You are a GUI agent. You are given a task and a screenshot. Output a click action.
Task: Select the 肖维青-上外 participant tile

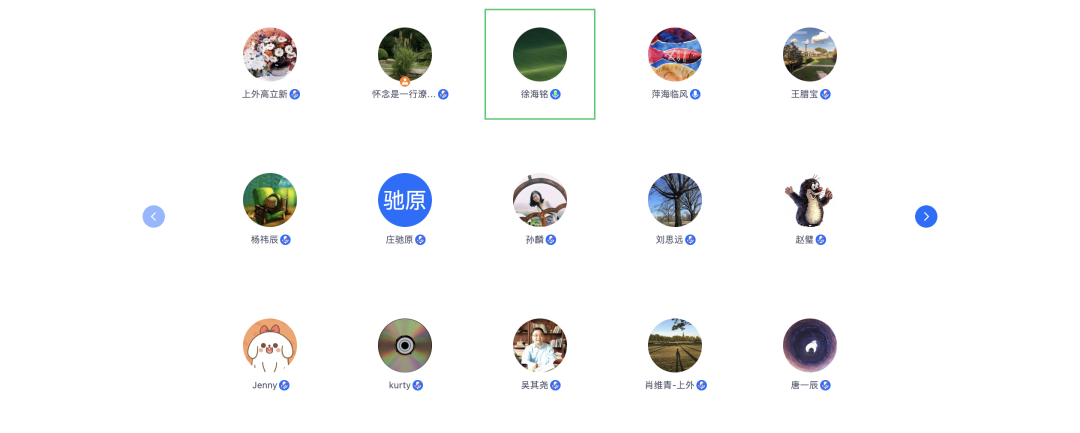pos(675,346)
